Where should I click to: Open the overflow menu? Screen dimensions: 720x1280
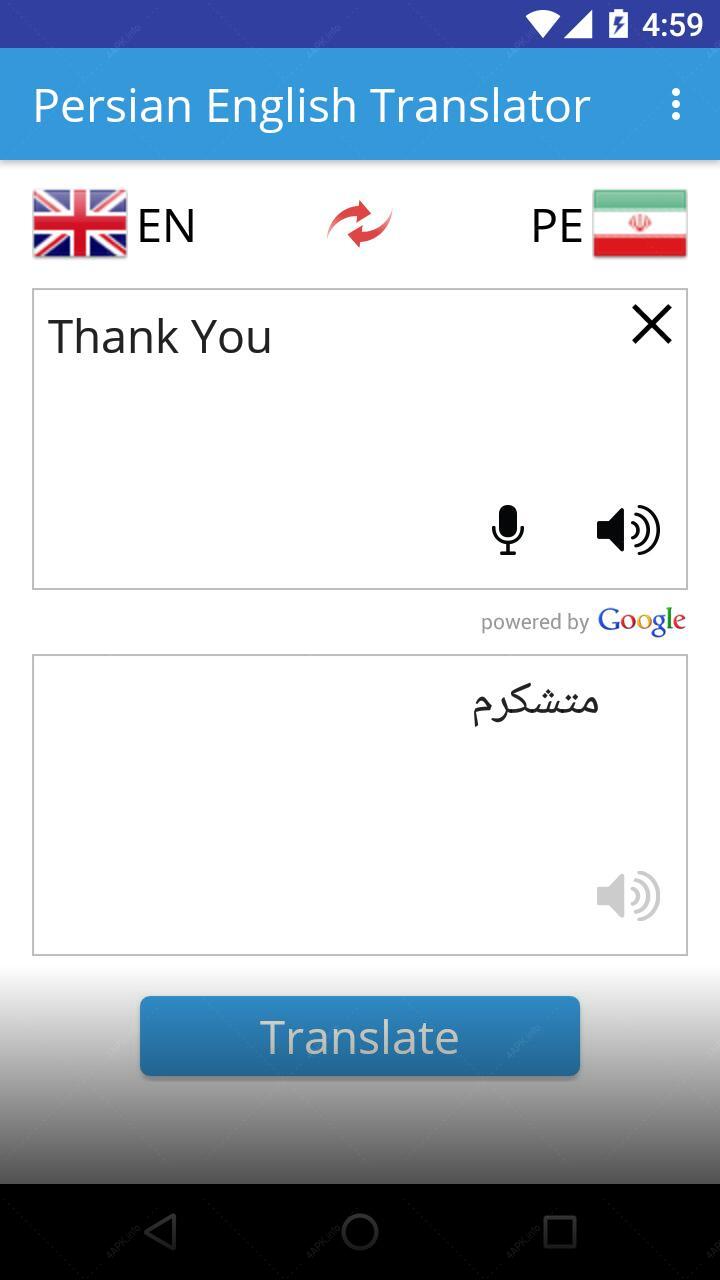pyautogui.click(x=676, y=104)
